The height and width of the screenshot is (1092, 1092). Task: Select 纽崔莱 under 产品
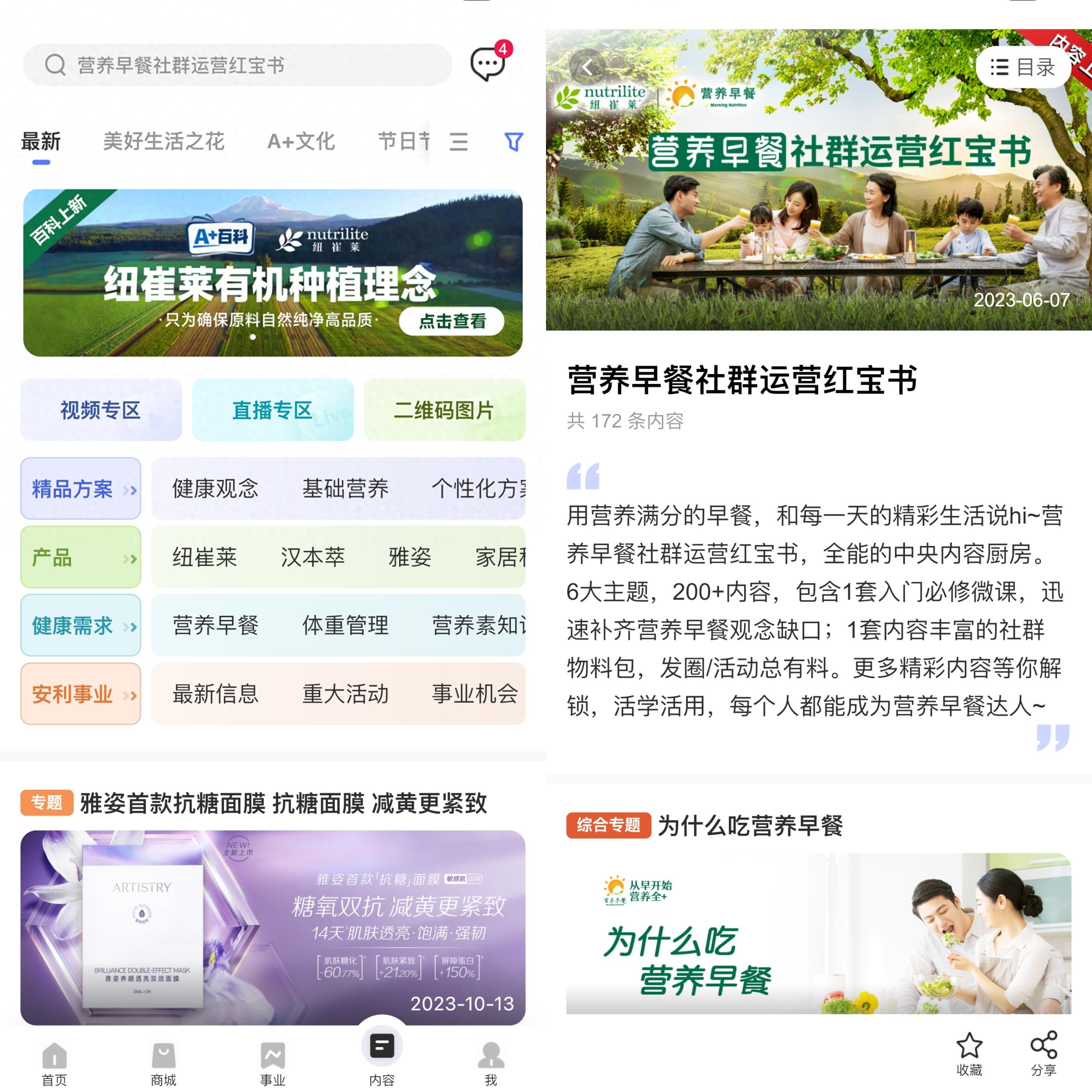click(205, 557)
